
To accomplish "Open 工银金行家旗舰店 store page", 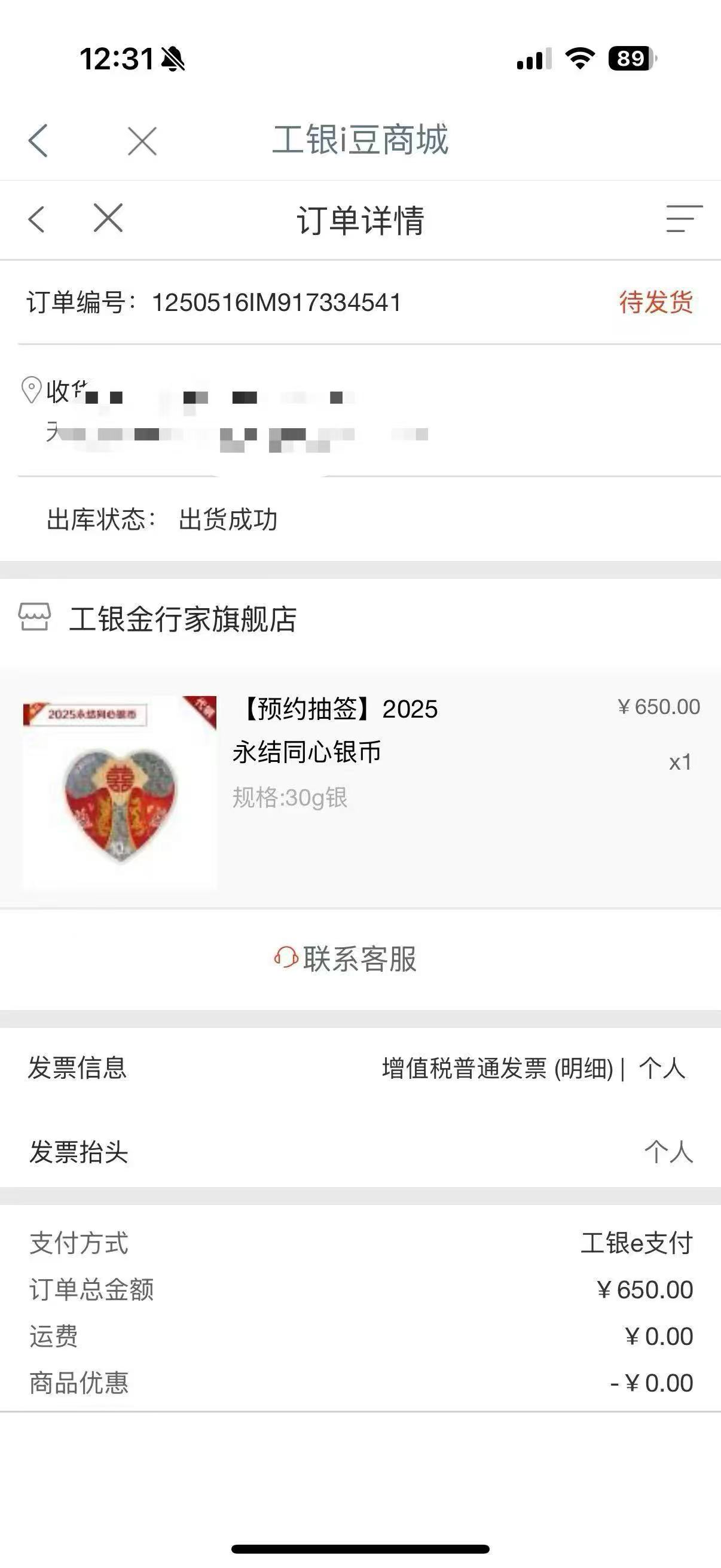I will (158, 619).
